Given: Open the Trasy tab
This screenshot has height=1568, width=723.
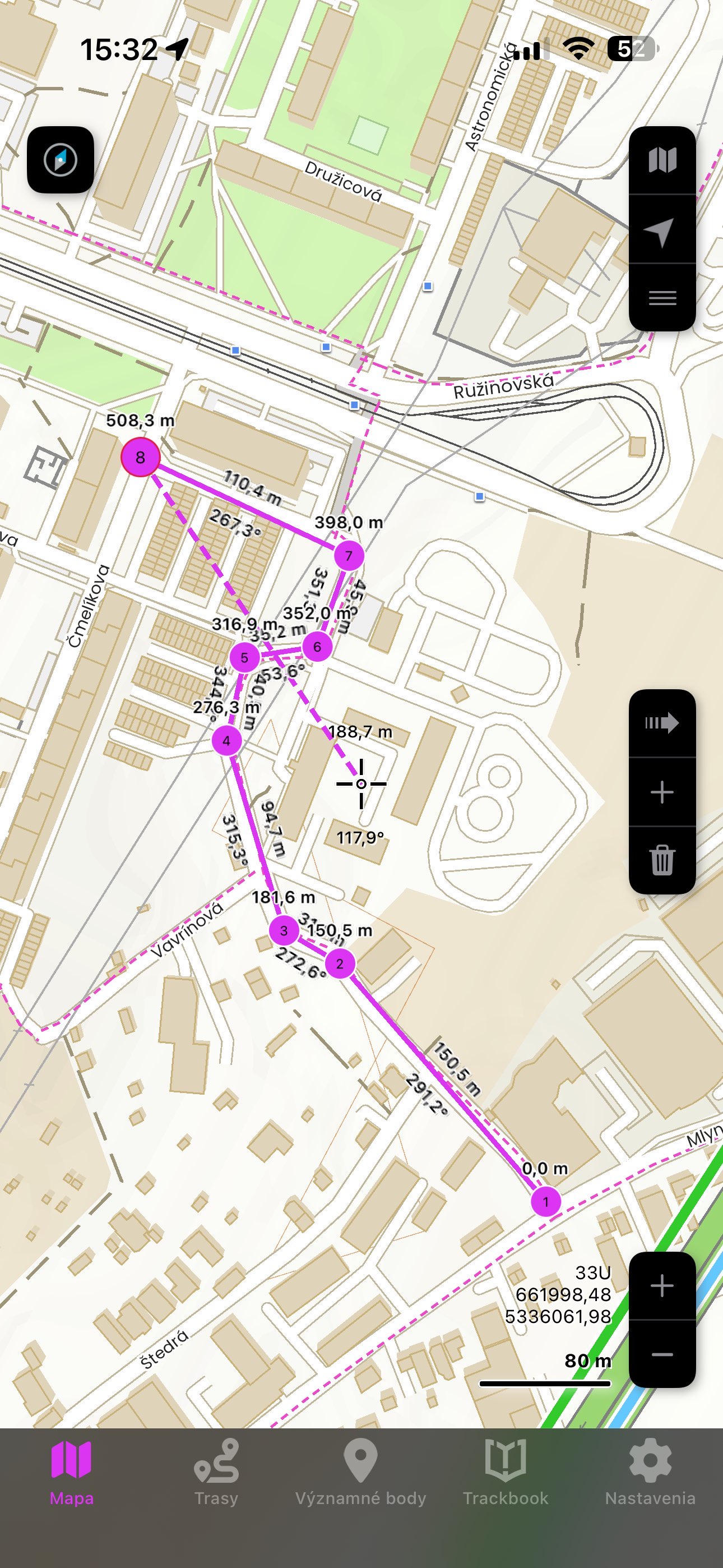Looking at the screenshot, I should [216, 1472].
